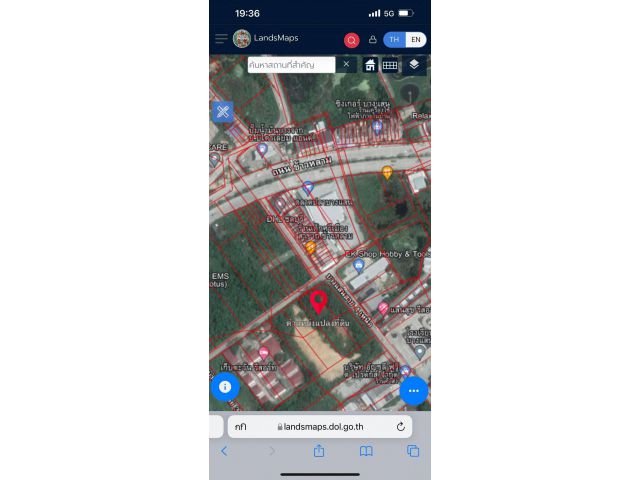The height and width of the screenshot is (480, 640).
Task: Select the red land parcel pin
Action: (319, 301)
